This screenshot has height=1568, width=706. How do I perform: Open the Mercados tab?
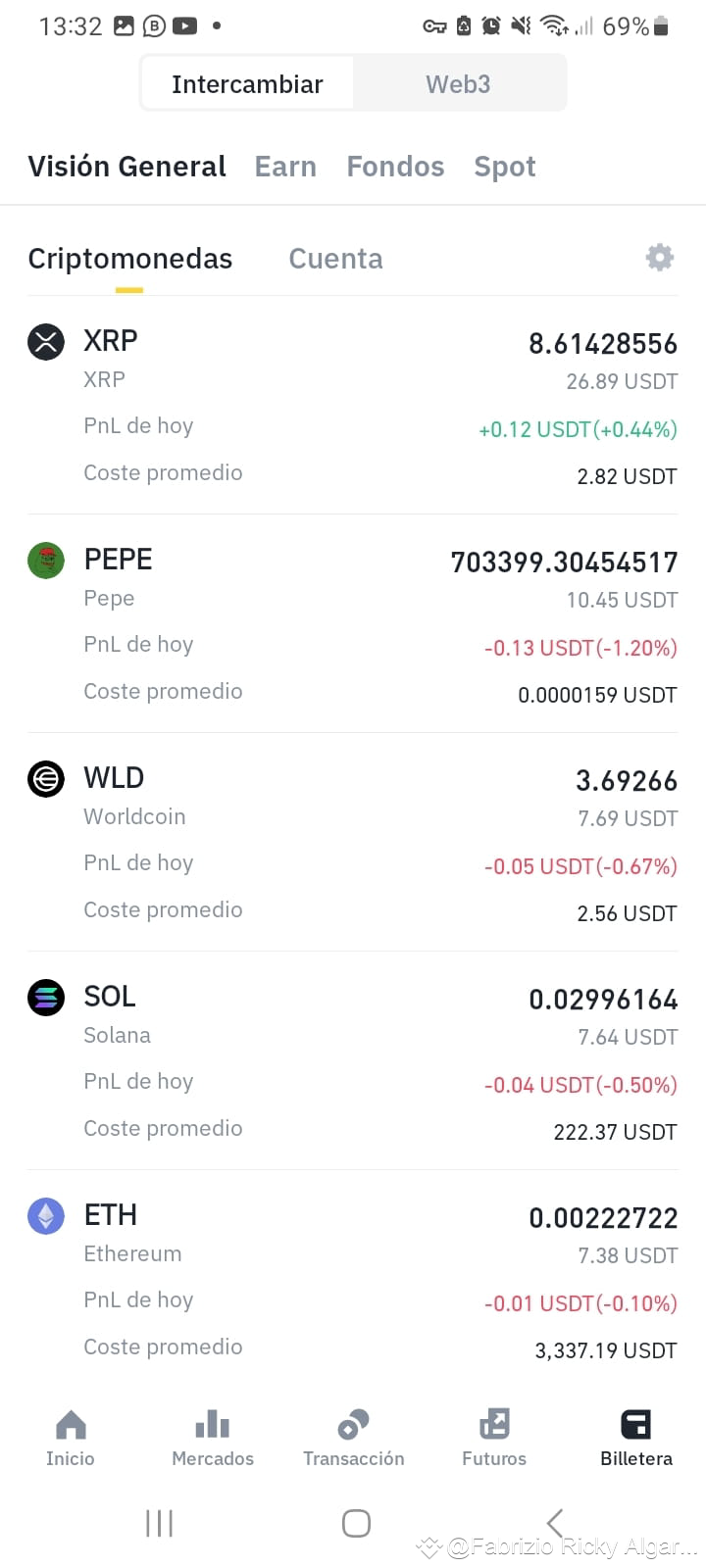213,1438
